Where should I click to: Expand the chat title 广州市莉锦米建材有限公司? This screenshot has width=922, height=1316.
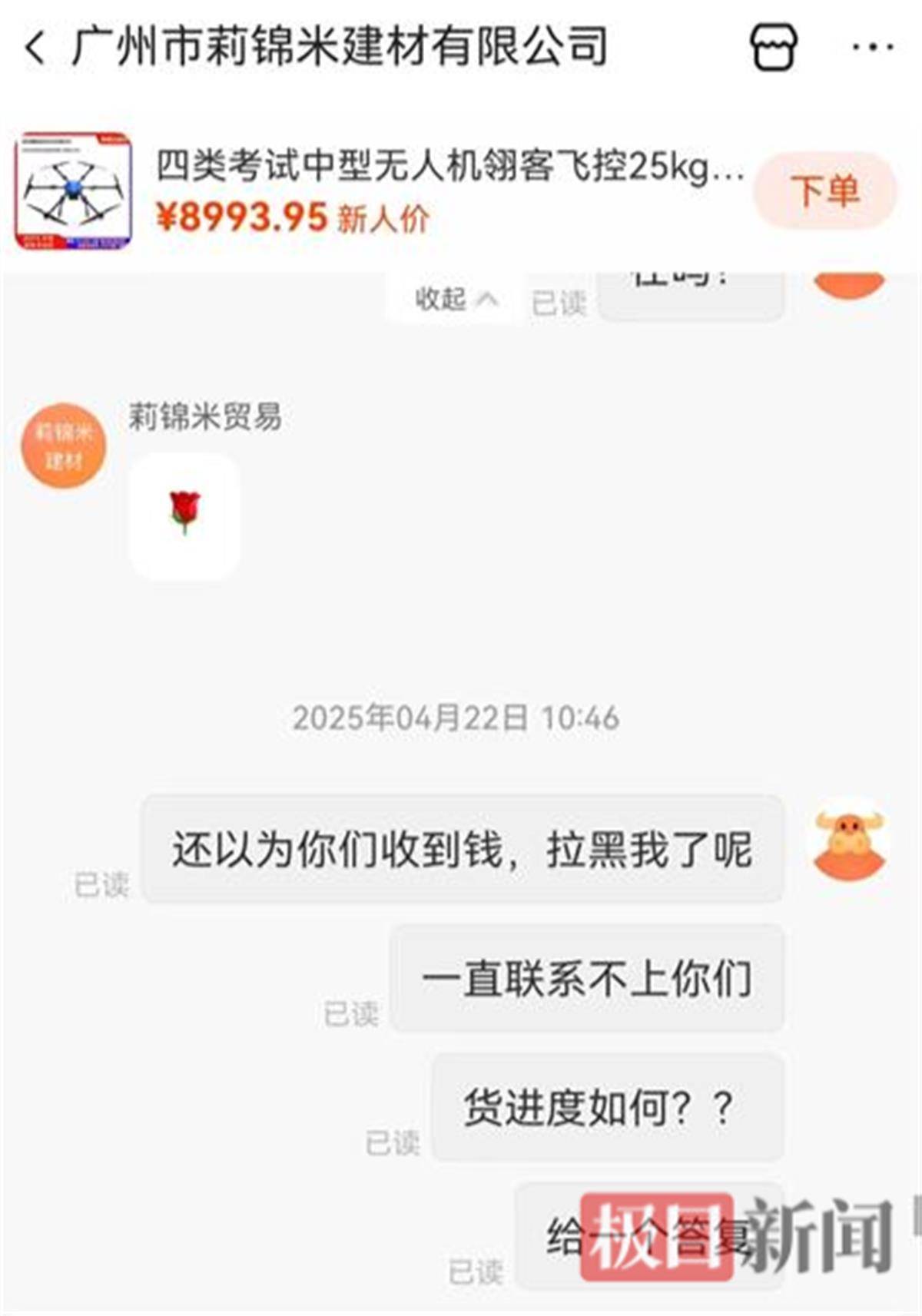pos(338,48)
